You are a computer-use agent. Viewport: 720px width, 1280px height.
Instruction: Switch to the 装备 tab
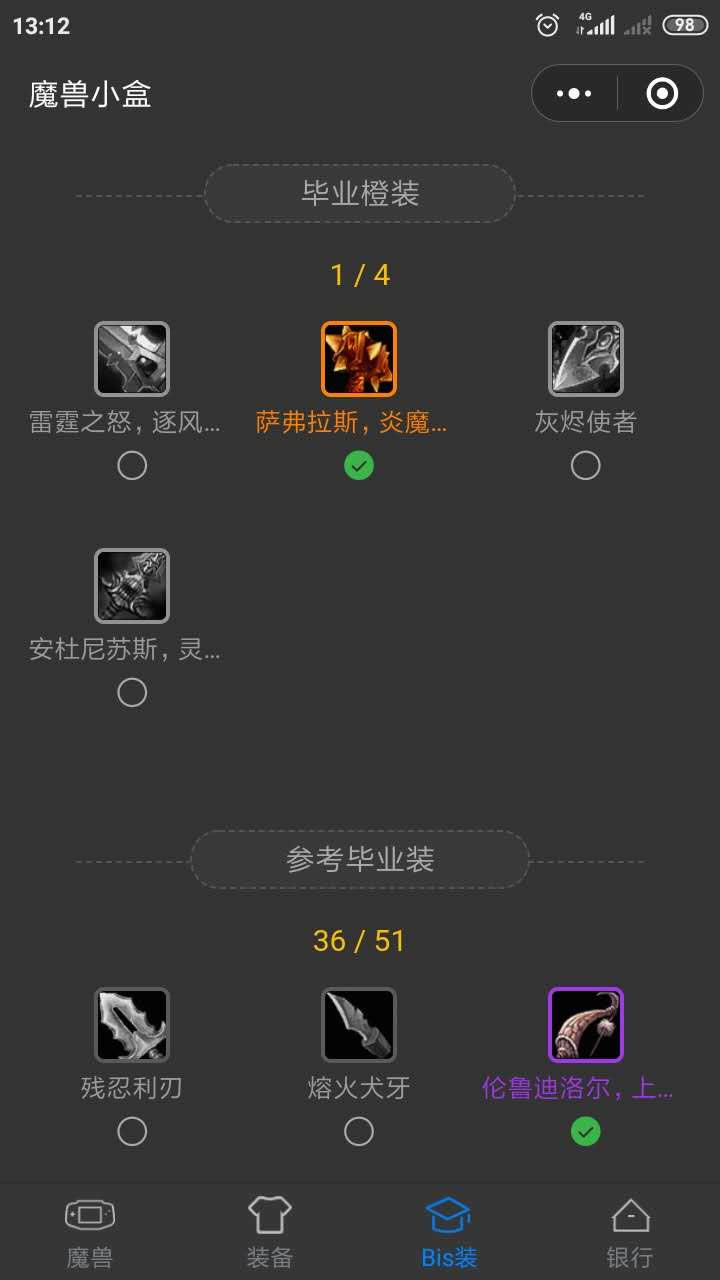point(269,1232)
